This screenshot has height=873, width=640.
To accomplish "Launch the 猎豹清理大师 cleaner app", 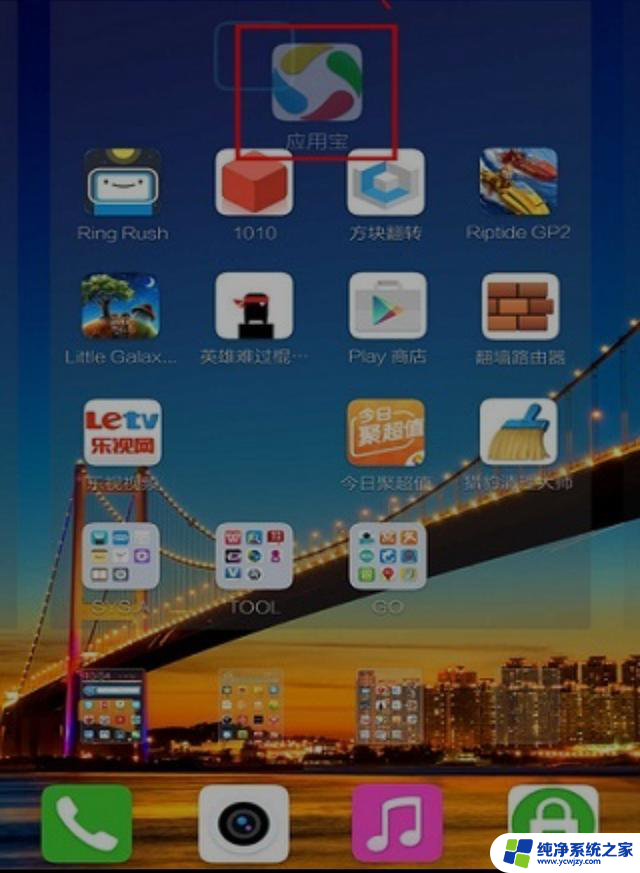I will tap(518, 432).
